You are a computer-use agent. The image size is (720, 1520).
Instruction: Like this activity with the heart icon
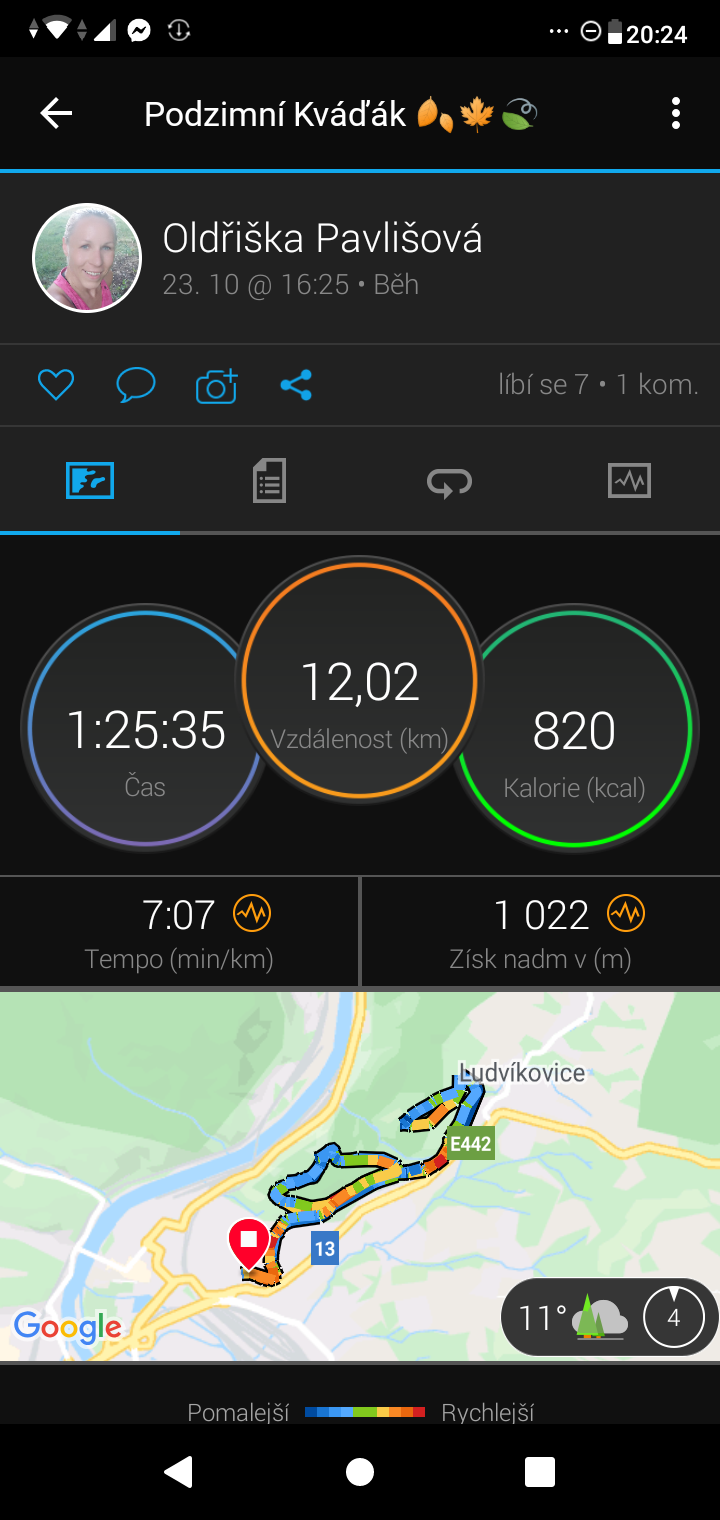56,385
